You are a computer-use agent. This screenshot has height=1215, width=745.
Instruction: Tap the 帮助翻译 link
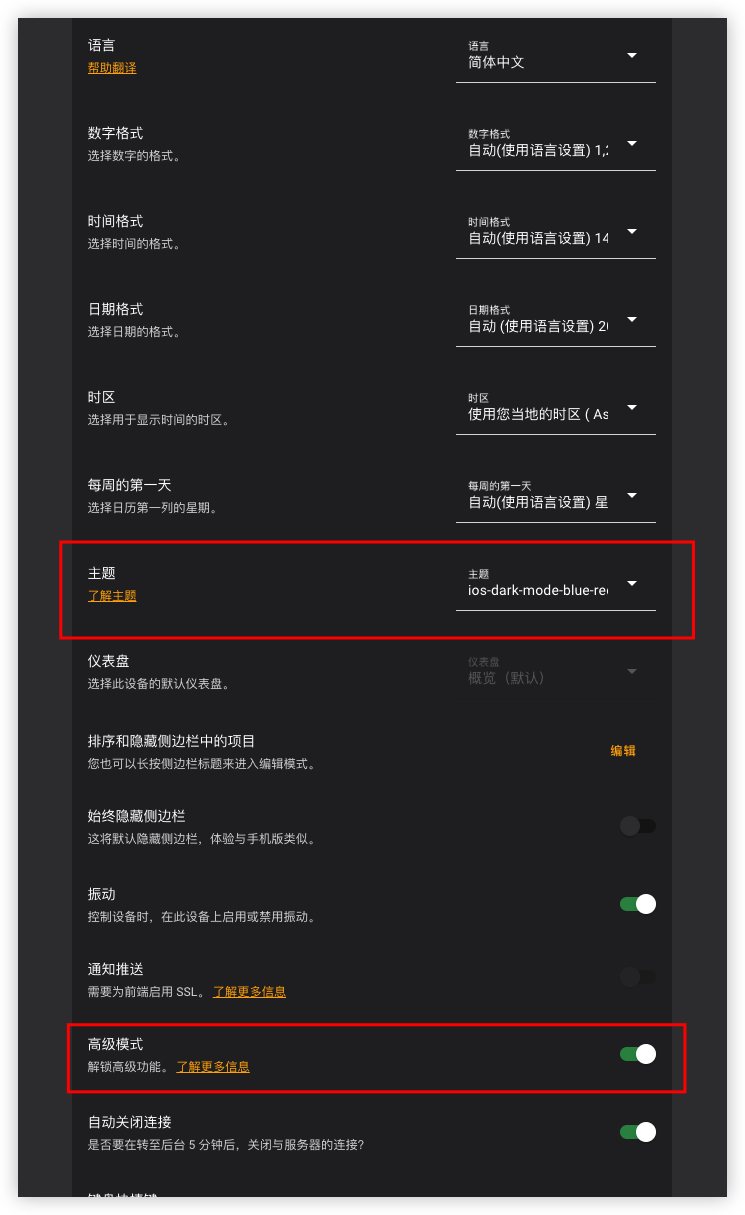(x=112, y=68)
